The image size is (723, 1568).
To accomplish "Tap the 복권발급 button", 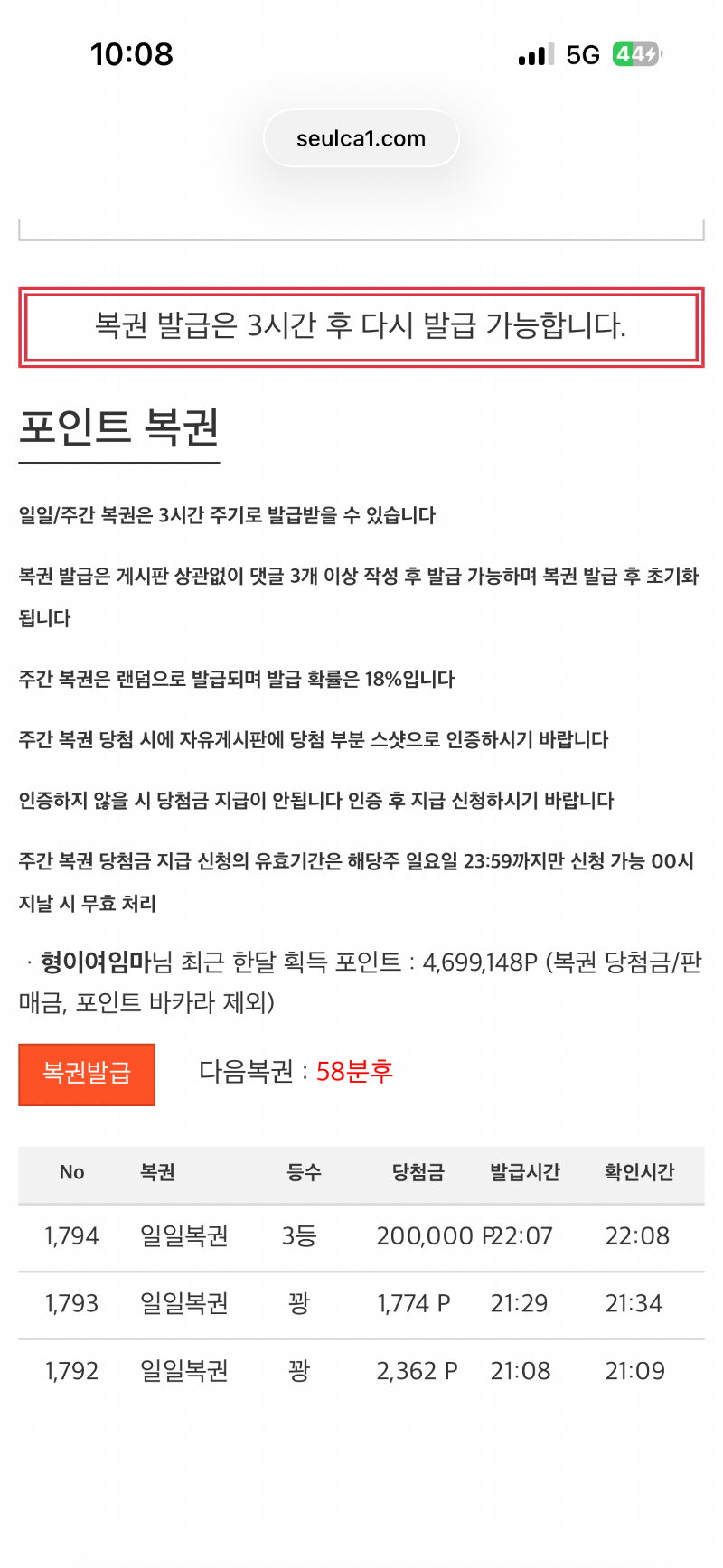I will coord(87,1074).
